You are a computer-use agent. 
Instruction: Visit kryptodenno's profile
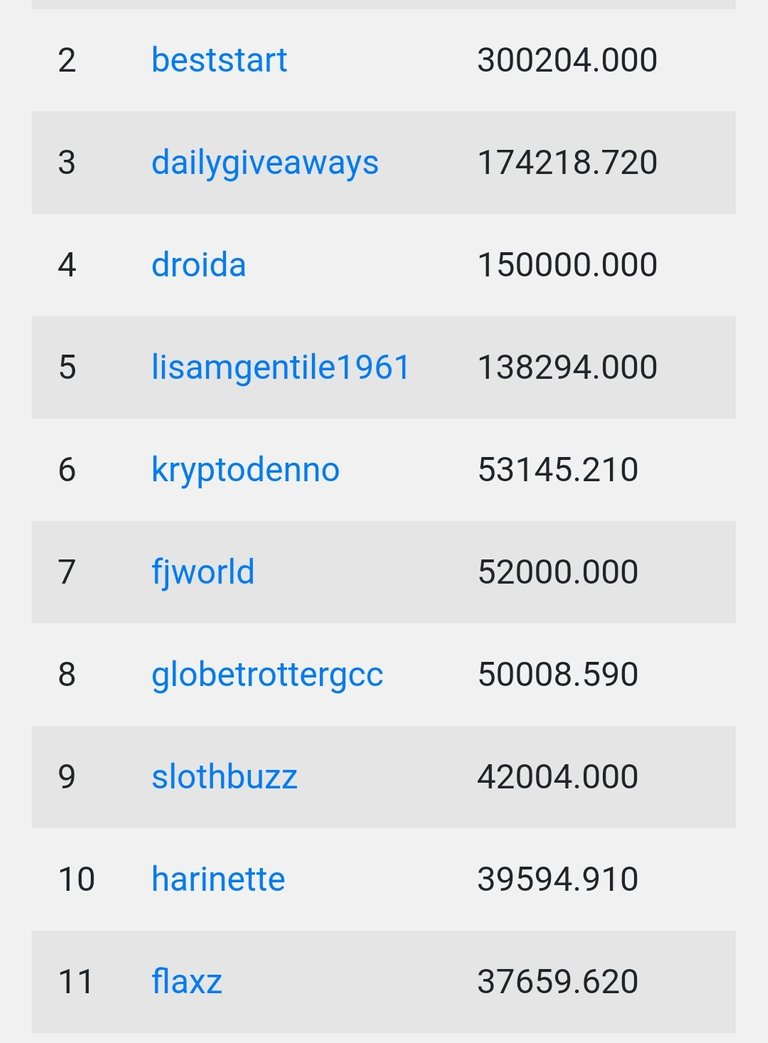coord(245,469)
